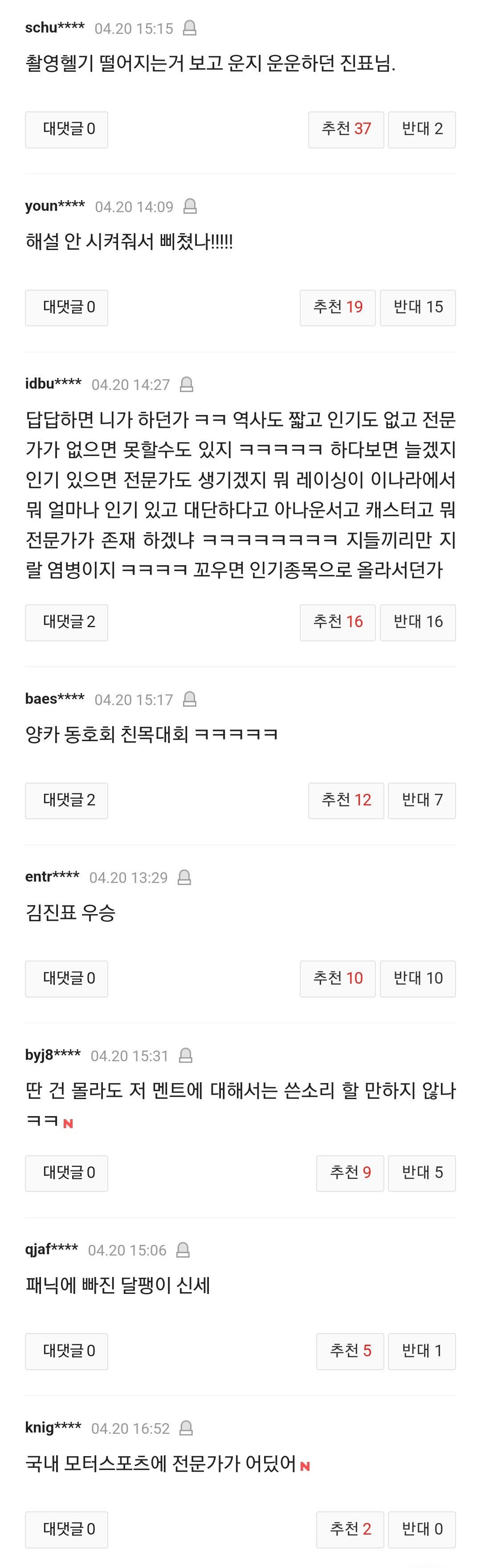Viewport: 481px width, 1568px height.
Task: Upvote (추천) idbu****'s comment
Action: [338, 622]
